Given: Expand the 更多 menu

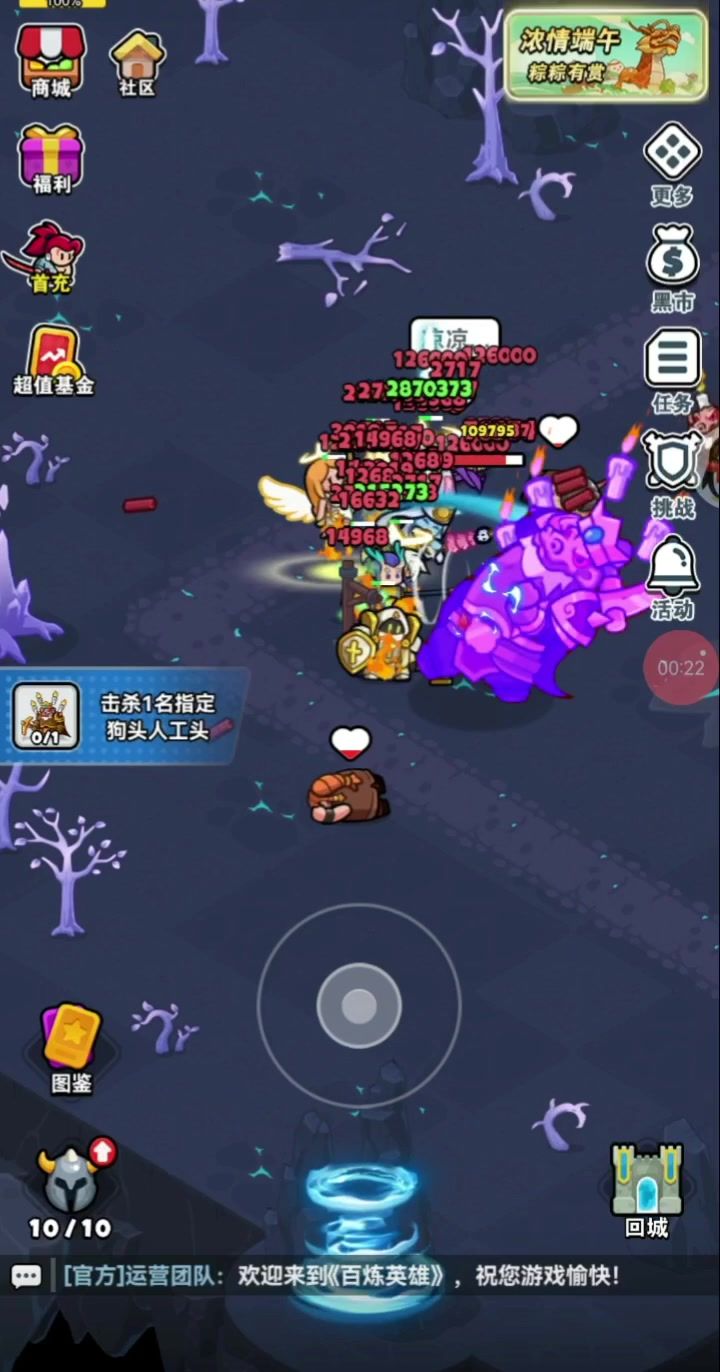Looking at the screenshot, I should pos(672,163).
